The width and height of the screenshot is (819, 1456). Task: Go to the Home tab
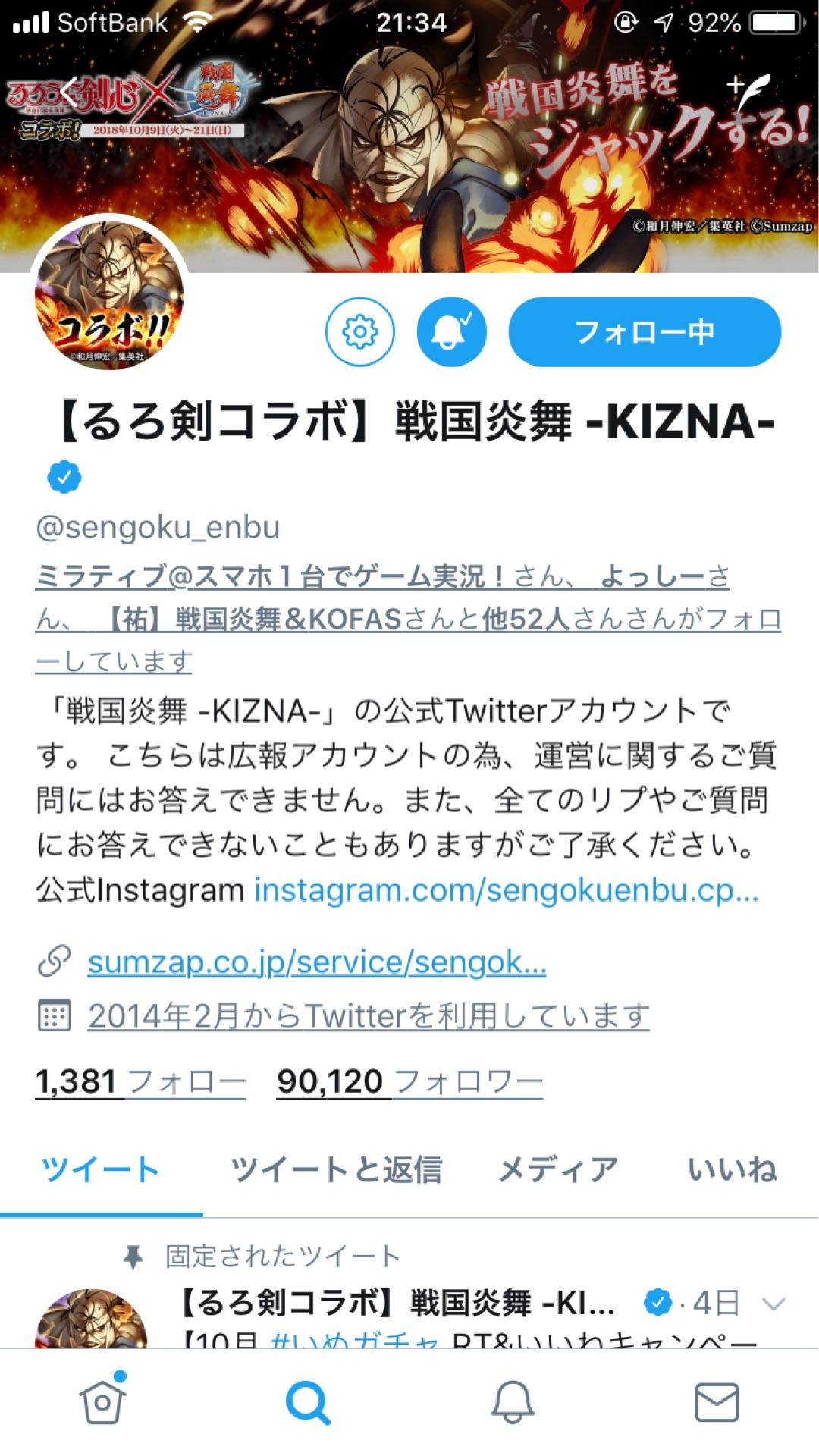point(102,1402)
